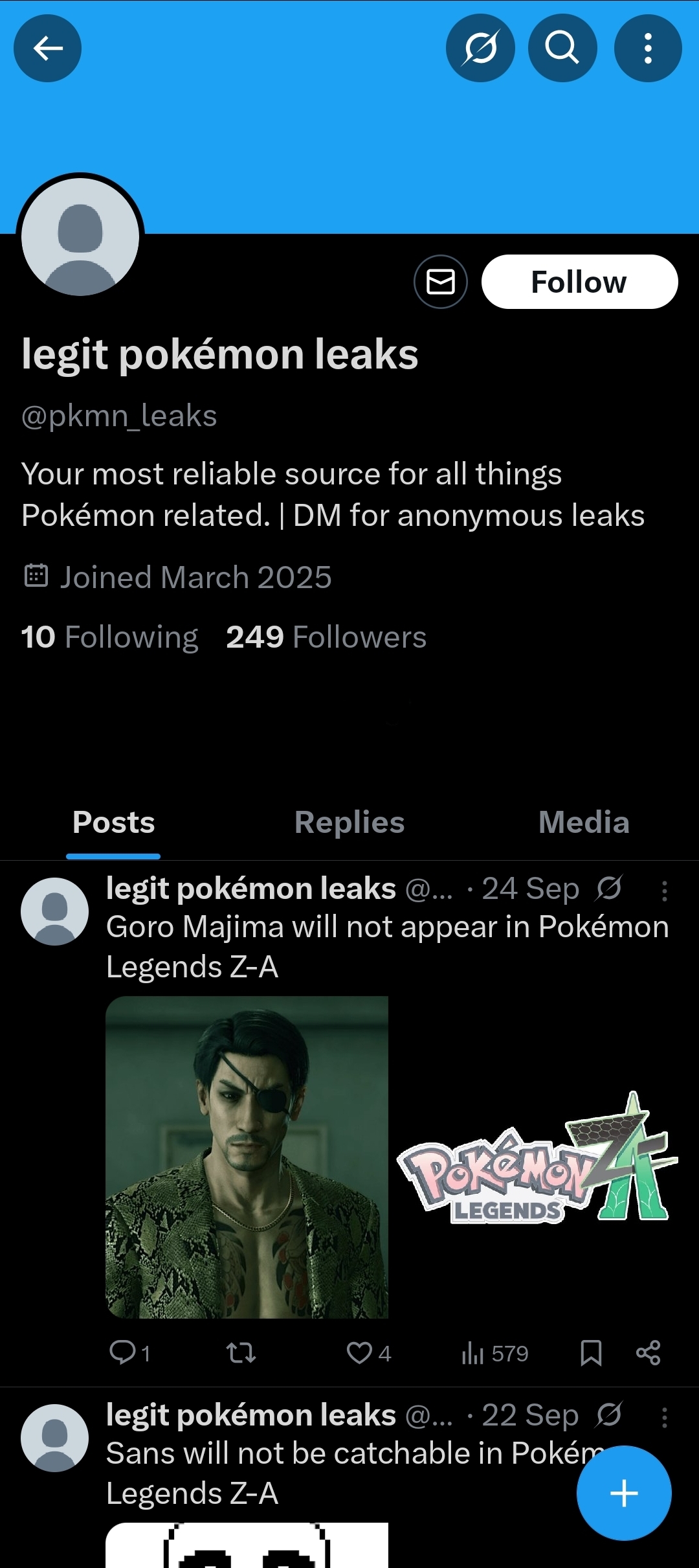Open the profile overflow menu

(647, 48)
